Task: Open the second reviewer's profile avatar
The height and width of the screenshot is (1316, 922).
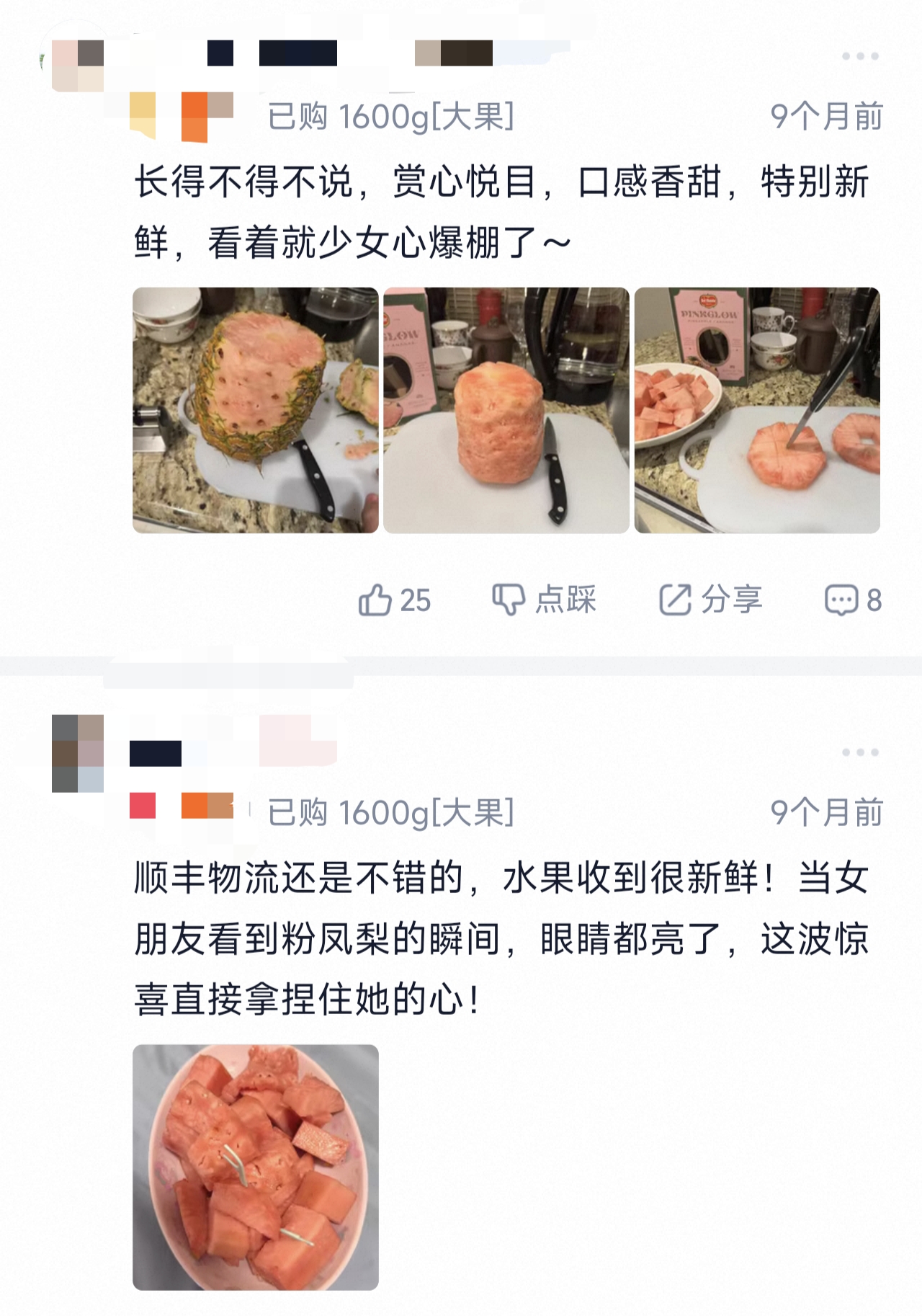Action: (78, 753)
